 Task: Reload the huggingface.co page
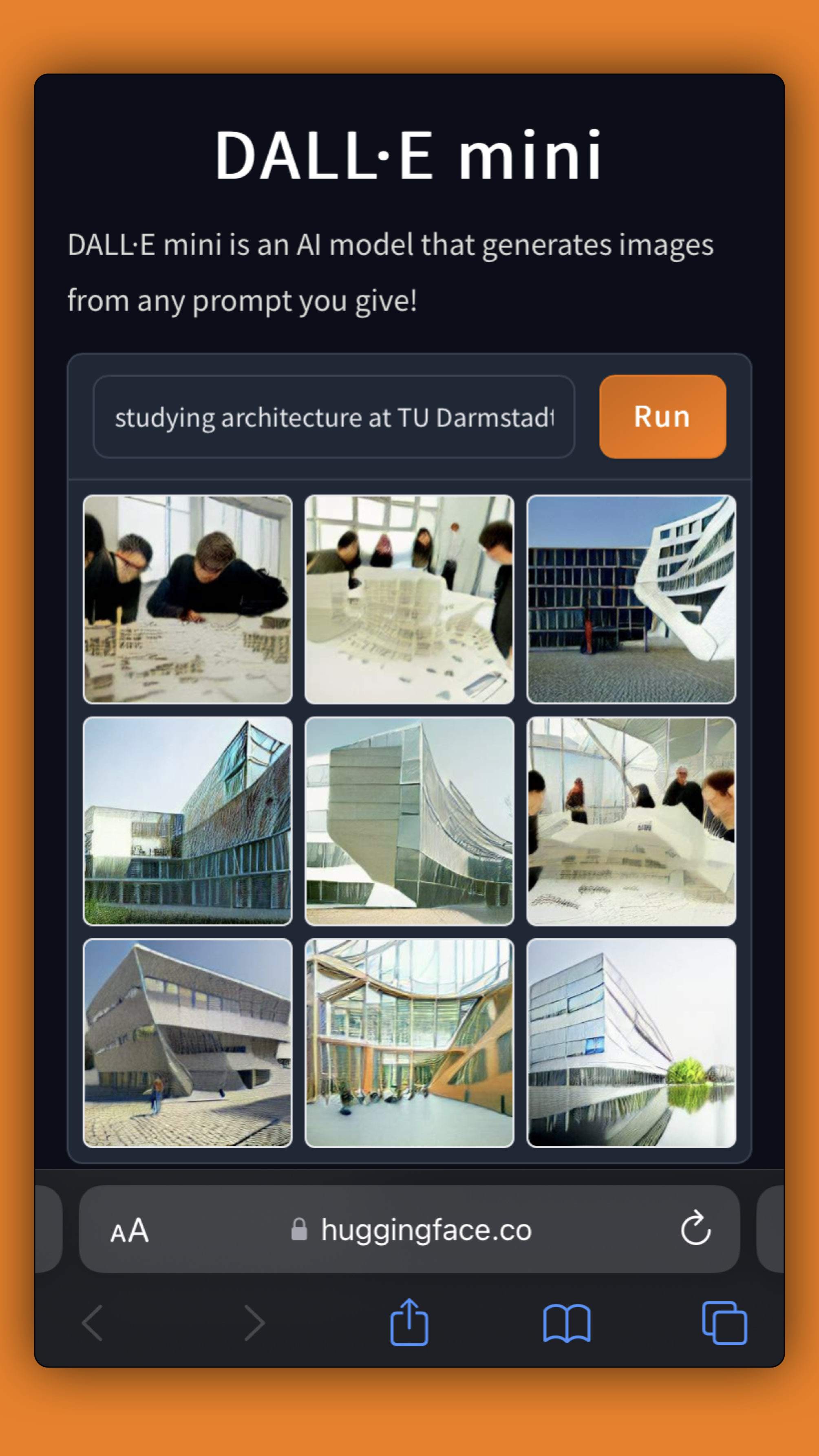click(x=696, y=1228)
